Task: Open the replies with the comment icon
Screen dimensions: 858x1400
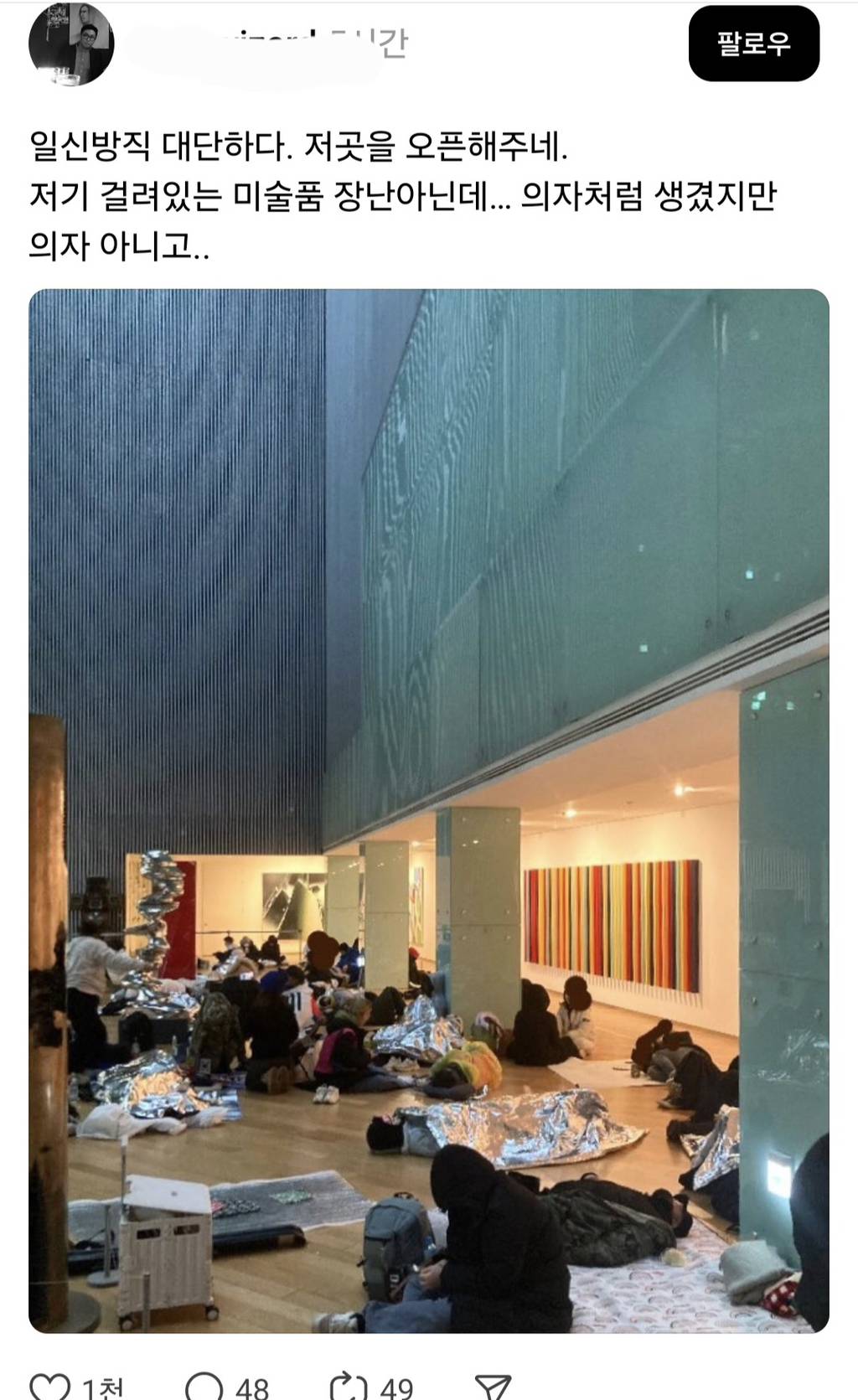Action: [x=204, y=1386]
